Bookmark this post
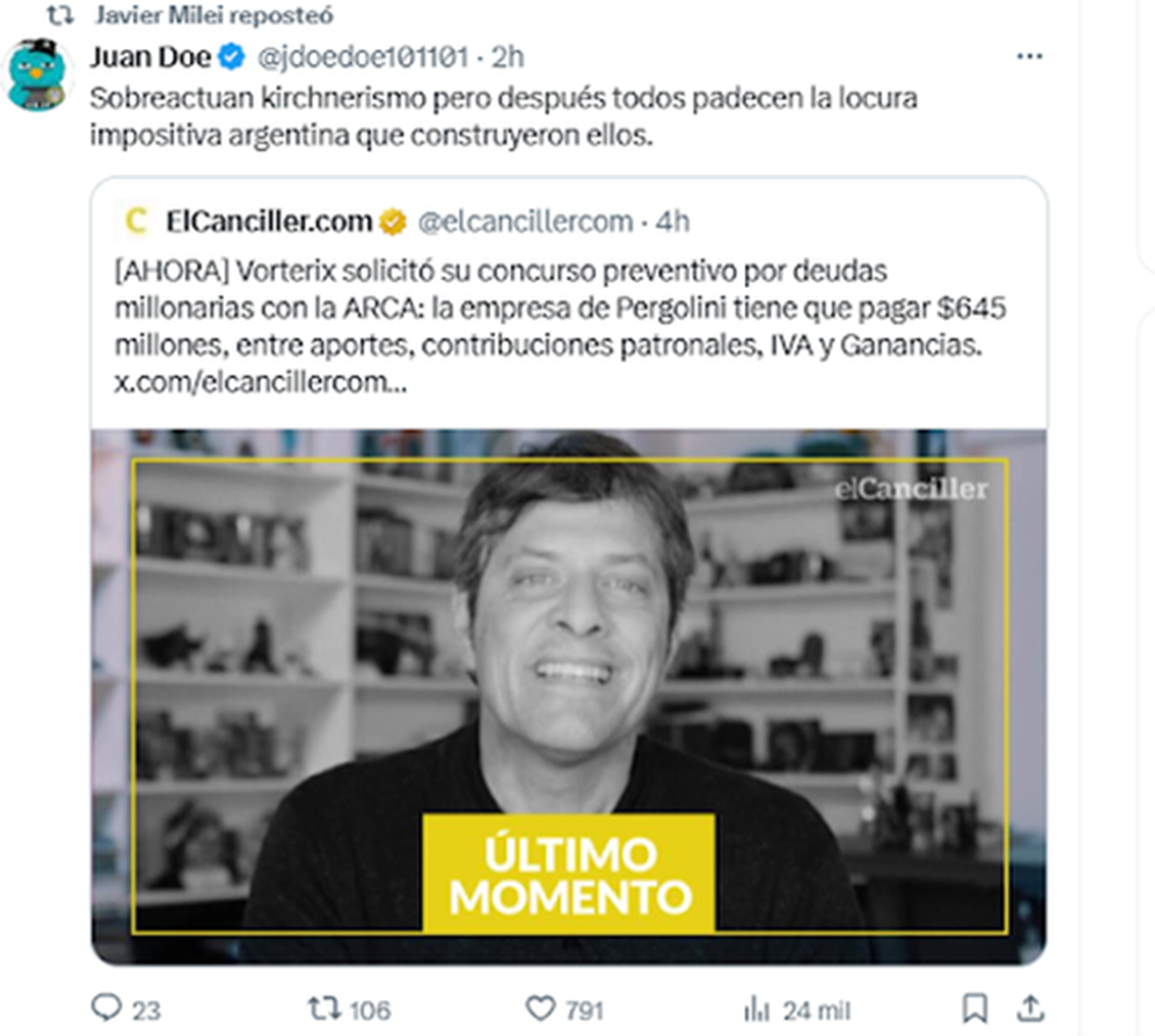The image size is (1155, 1036). [x=975, y=1008]
